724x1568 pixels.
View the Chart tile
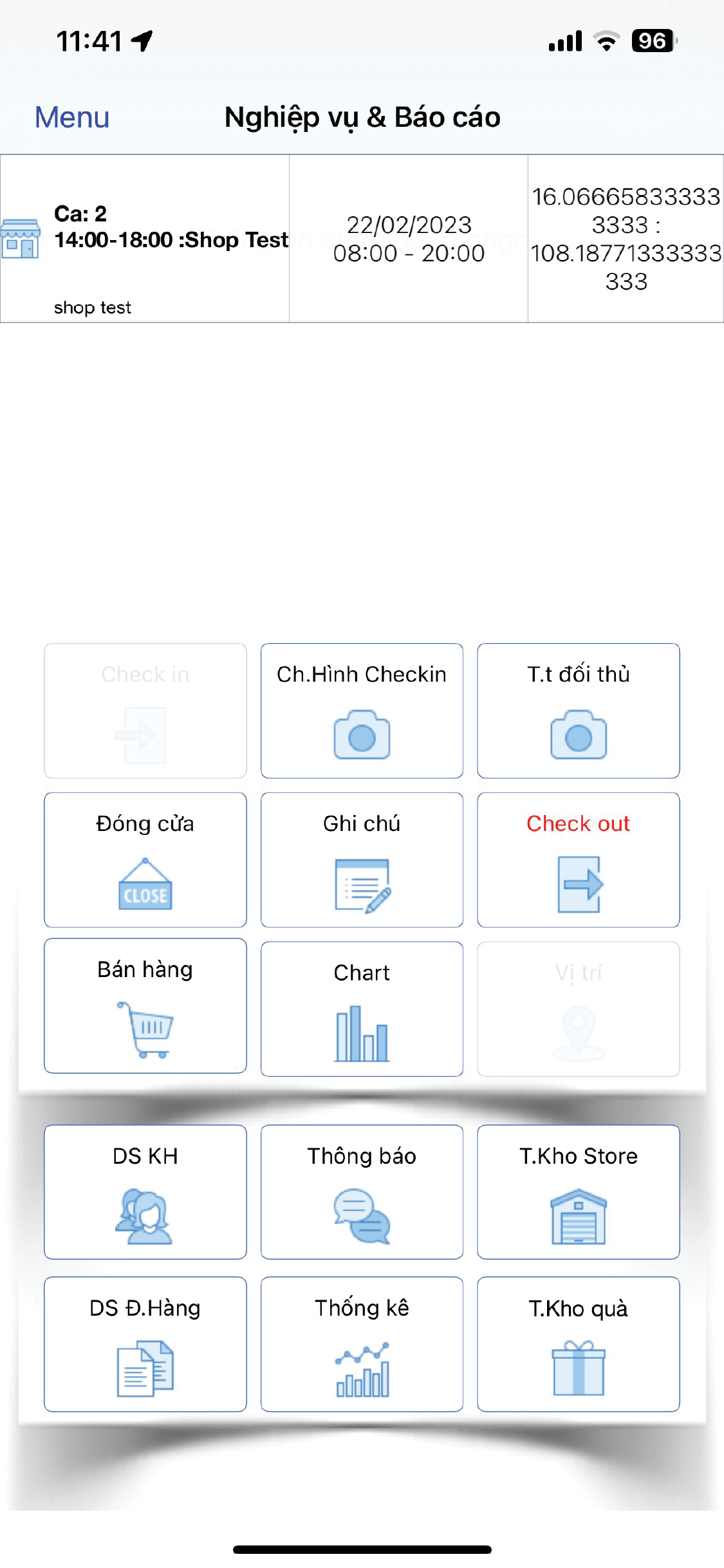[362, 1009]
